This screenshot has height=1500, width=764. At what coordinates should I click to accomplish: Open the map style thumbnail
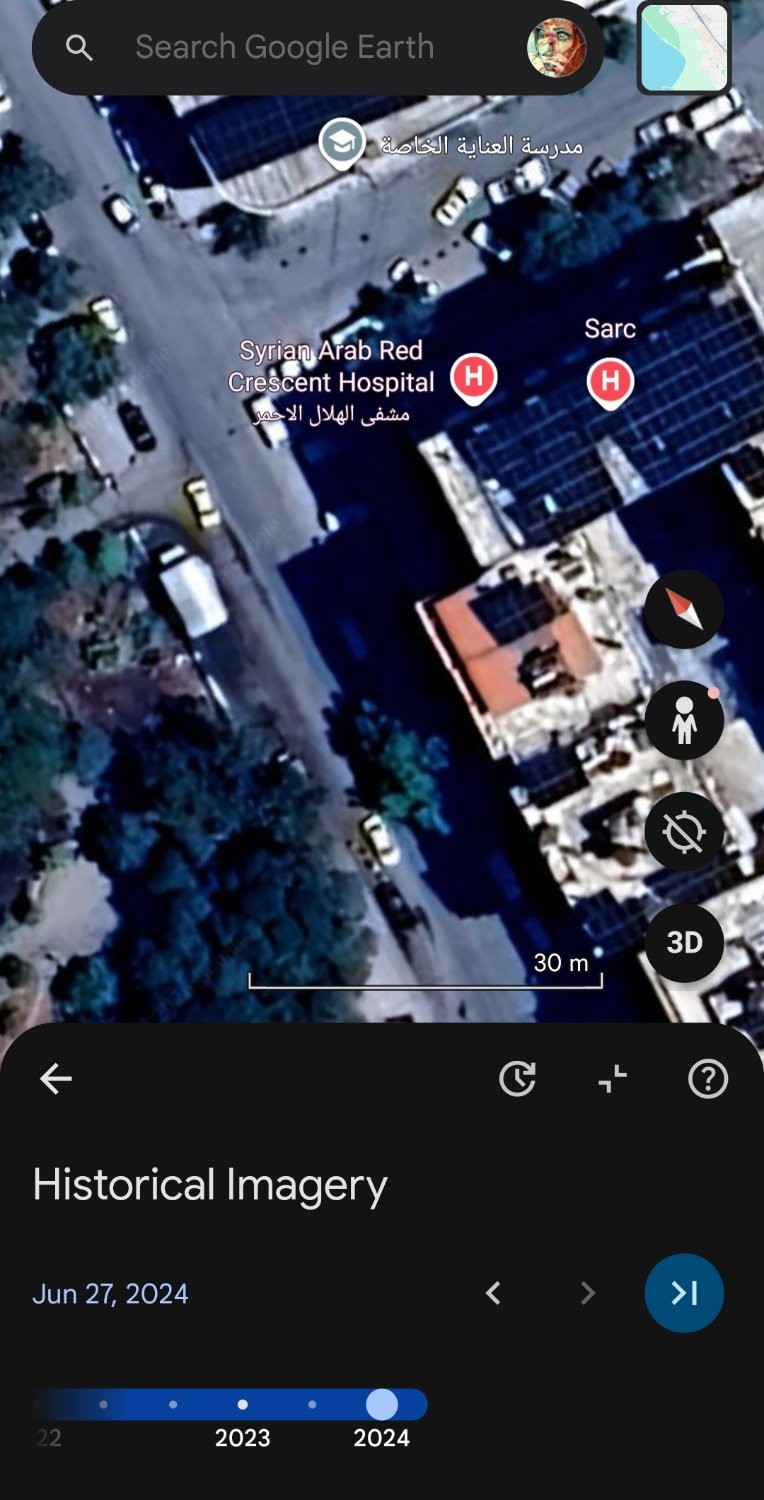tap(684, 48)
